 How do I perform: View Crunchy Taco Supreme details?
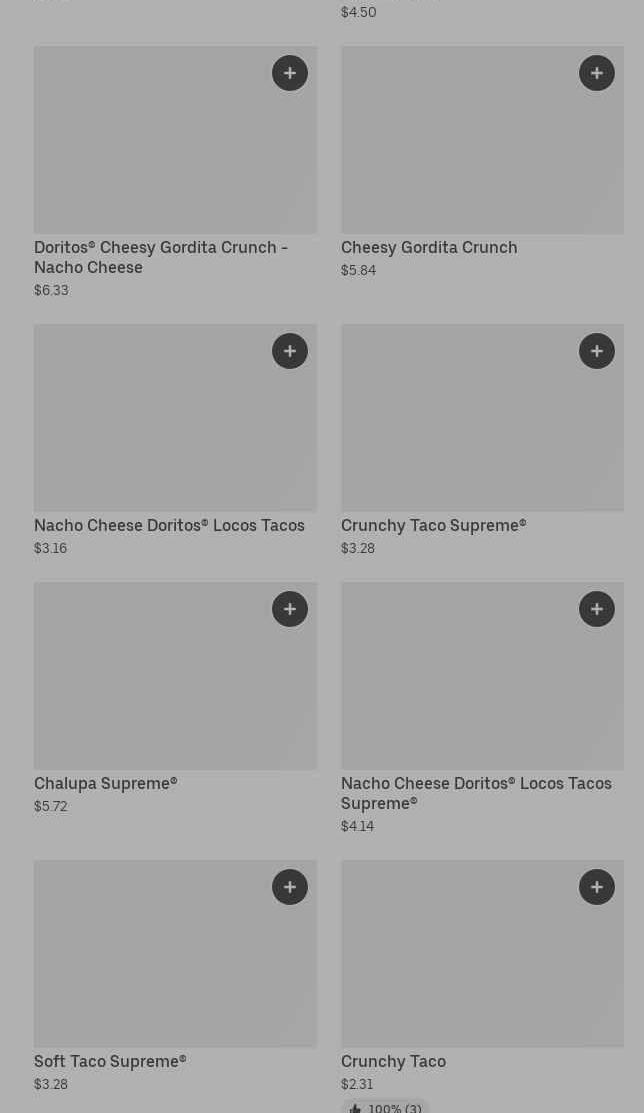click(433, 525)
